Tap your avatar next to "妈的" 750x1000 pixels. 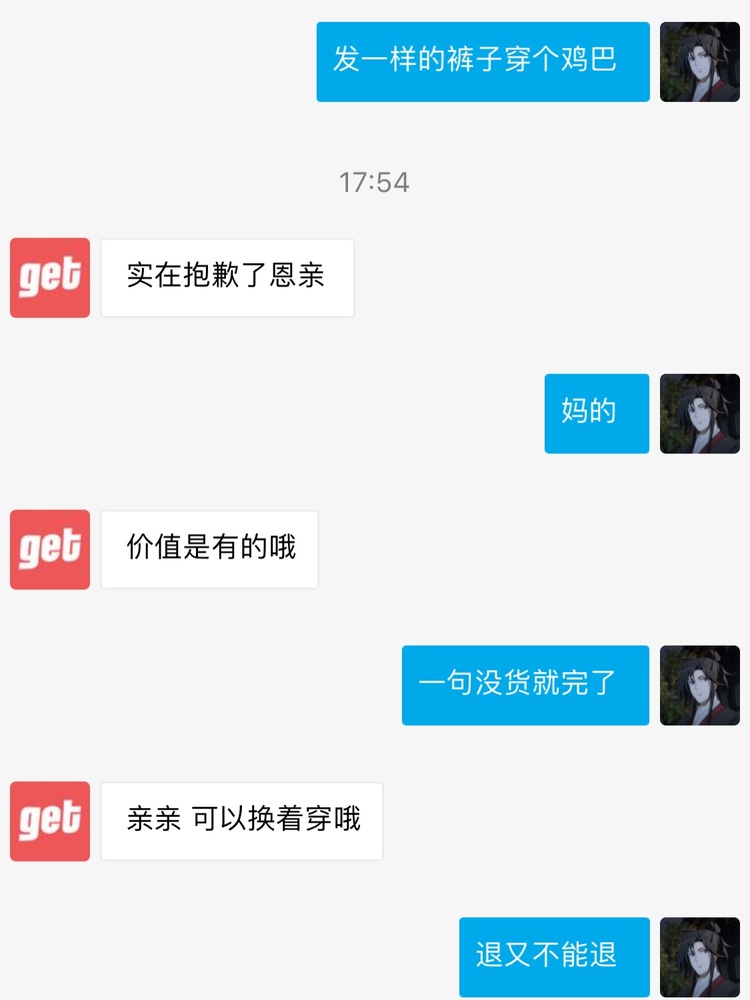tap(699, 414)
